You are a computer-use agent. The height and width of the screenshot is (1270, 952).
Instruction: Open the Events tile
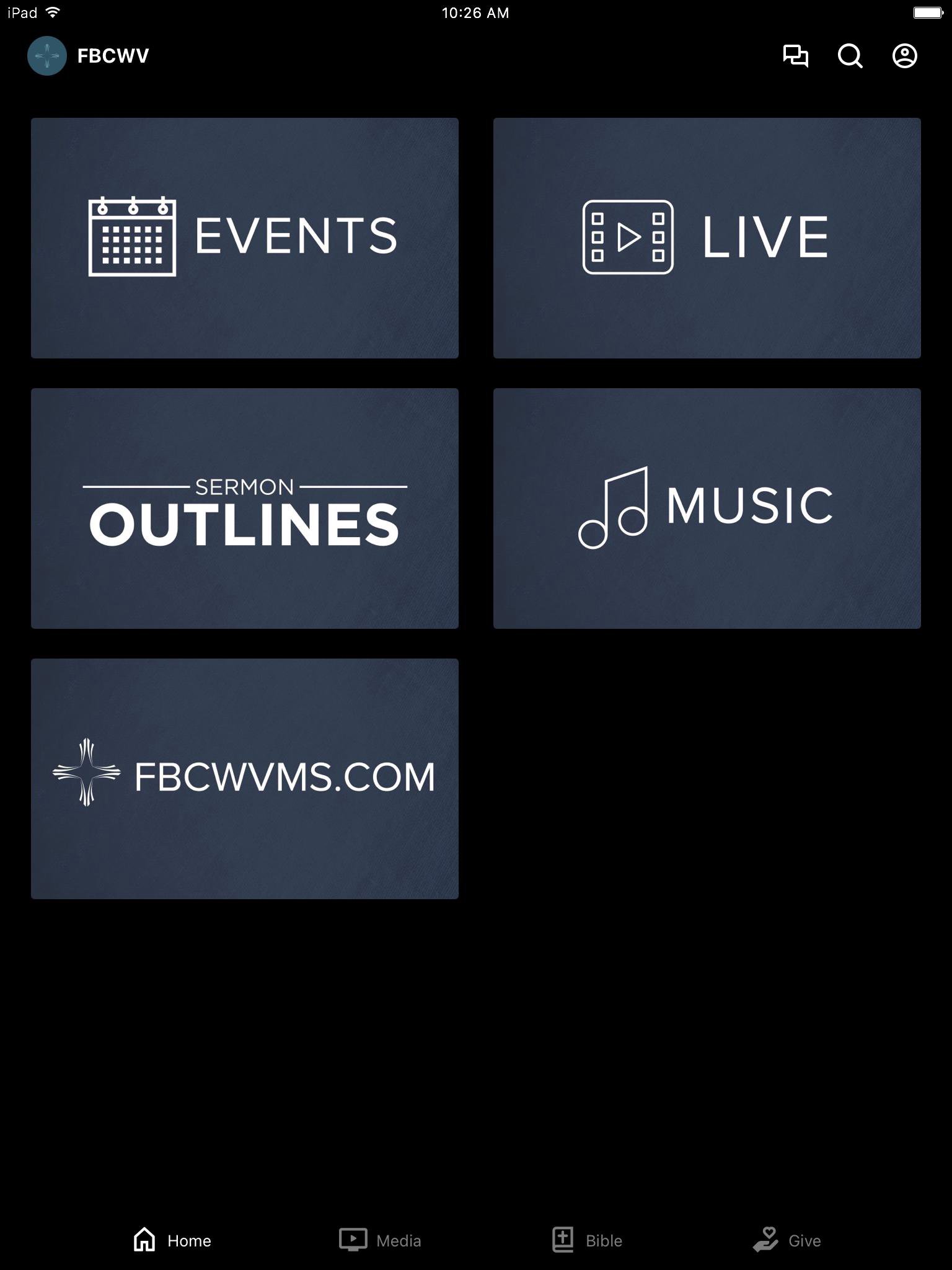click(x=245, y=238)
